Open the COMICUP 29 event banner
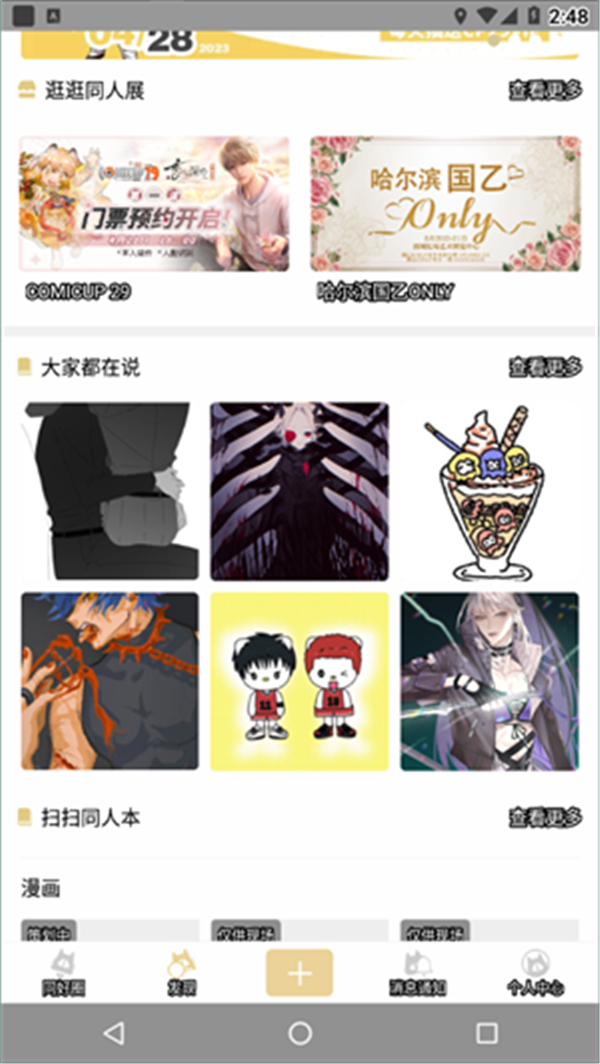600x1064 pixels. [x=155, y=204]
